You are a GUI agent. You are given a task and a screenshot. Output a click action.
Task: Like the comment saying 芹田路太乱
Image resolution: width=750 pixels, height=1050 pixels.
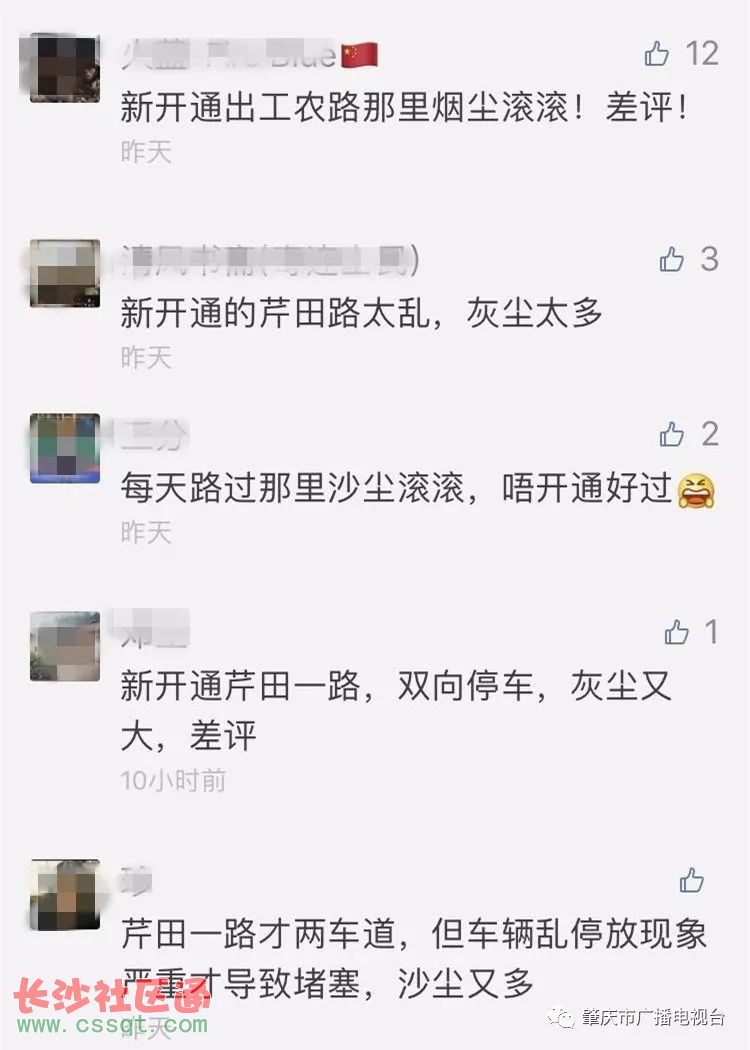(671, 260)
